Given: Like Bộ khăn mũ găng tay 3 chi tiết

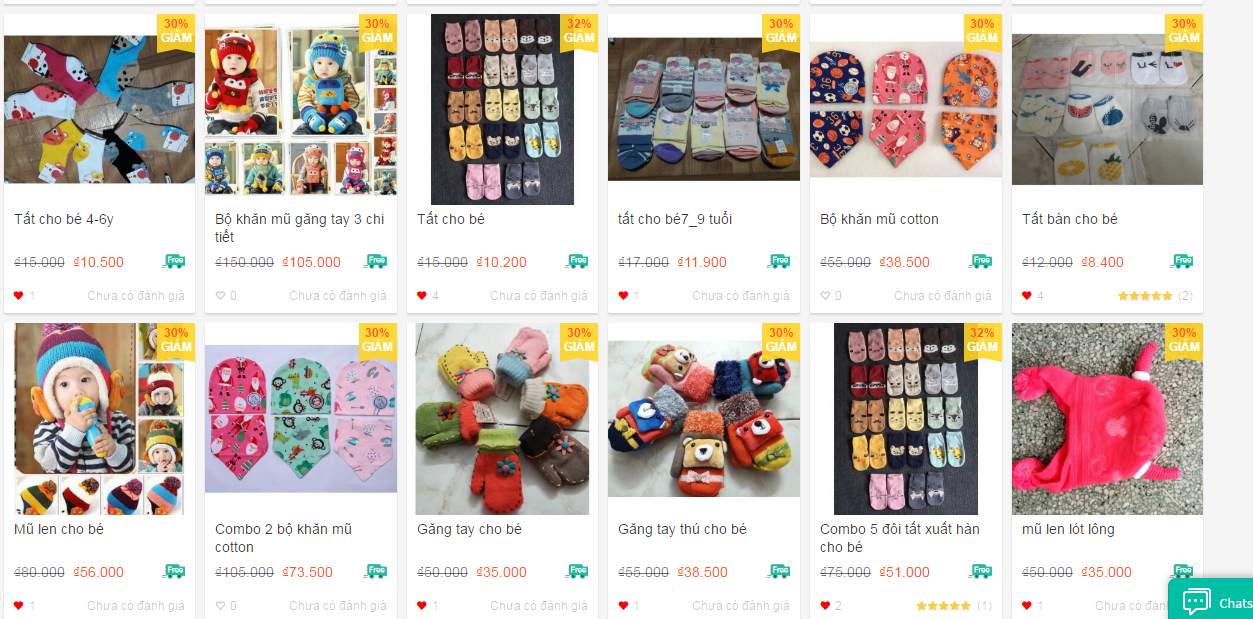Looking at the screenshot, I should point(220,296).
